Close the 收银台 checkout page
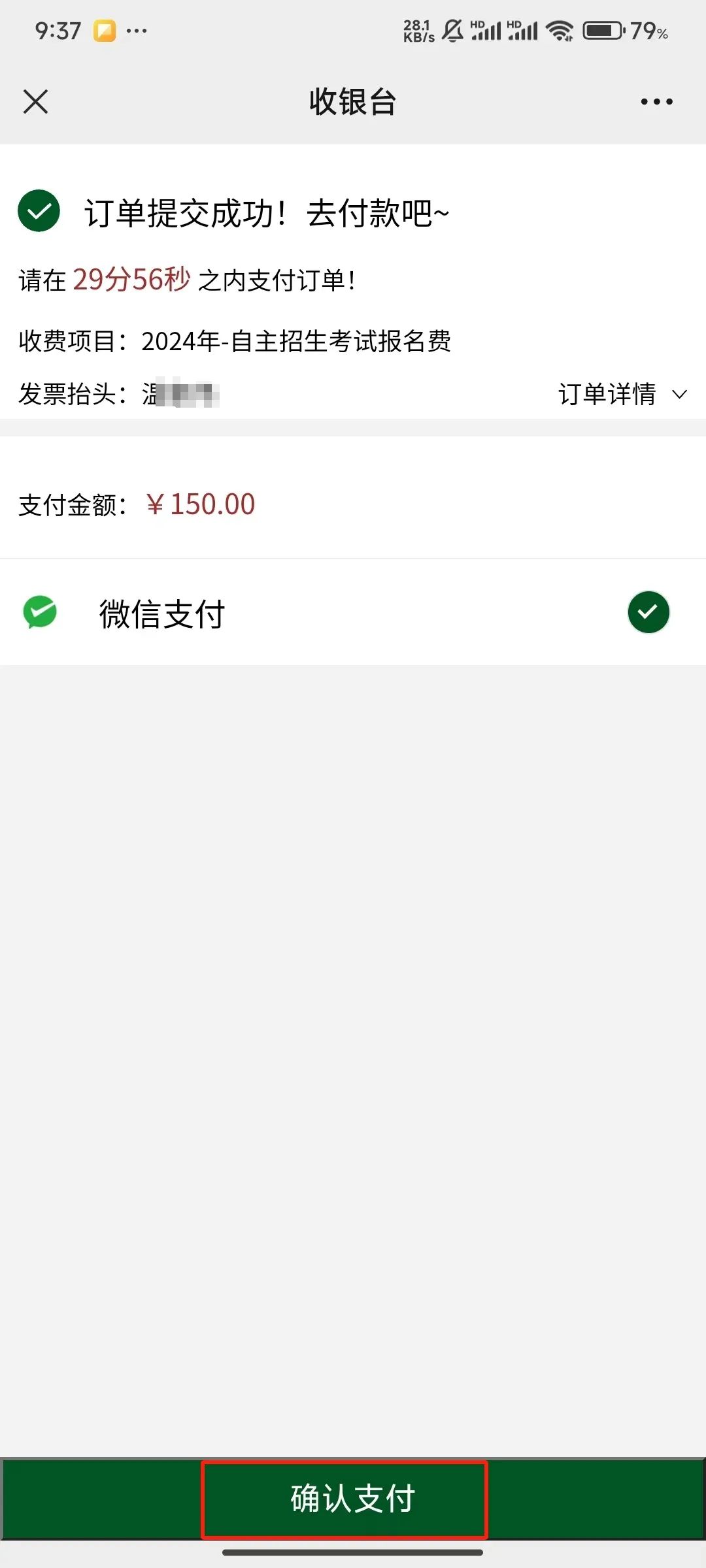Viewport: 706px width, 1568px height. click(35, 102)
